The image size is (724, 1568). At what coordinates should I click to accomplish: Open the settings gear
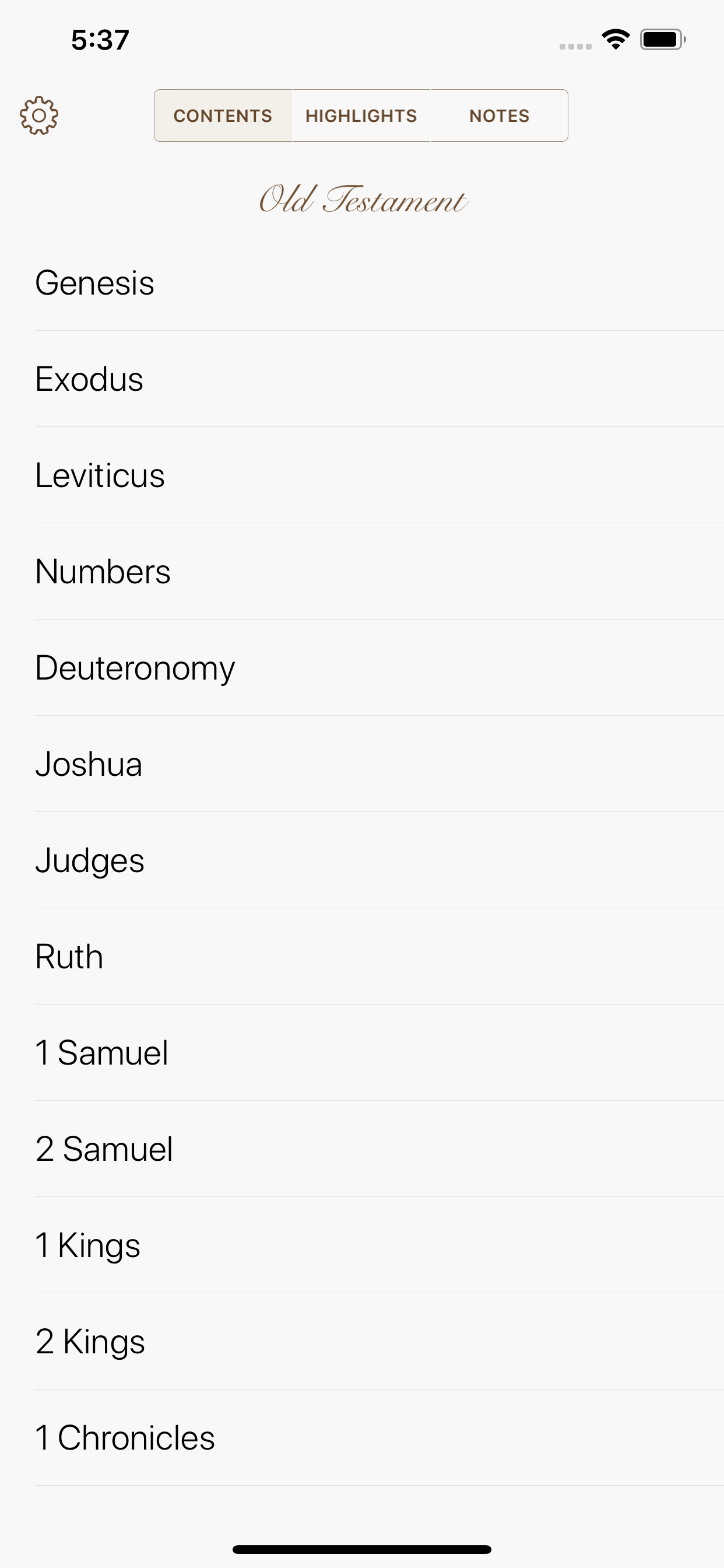pyautogui.click(x=40, y=114)
